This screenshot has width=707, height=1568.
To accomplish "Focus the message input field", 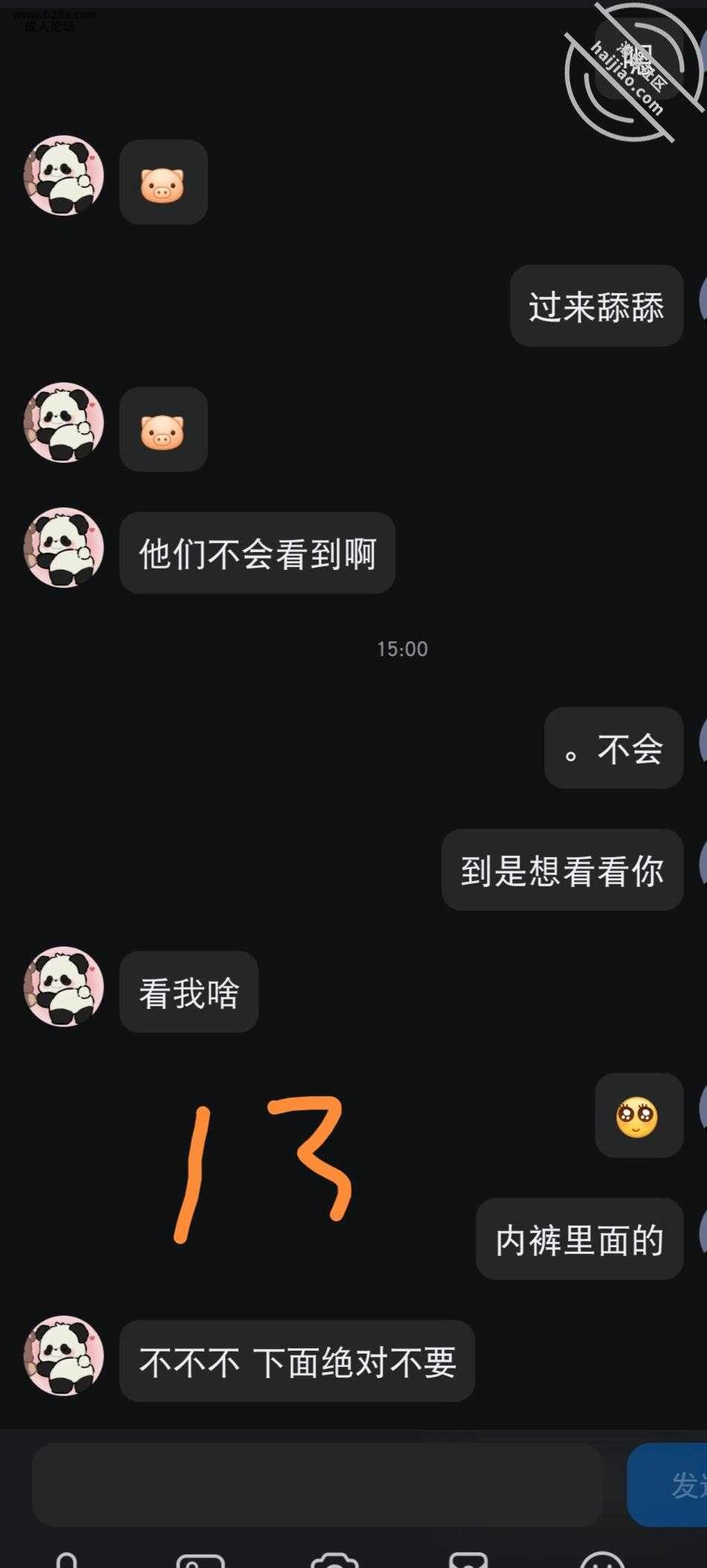I will pyautogui.click(x=316, y=1485).
